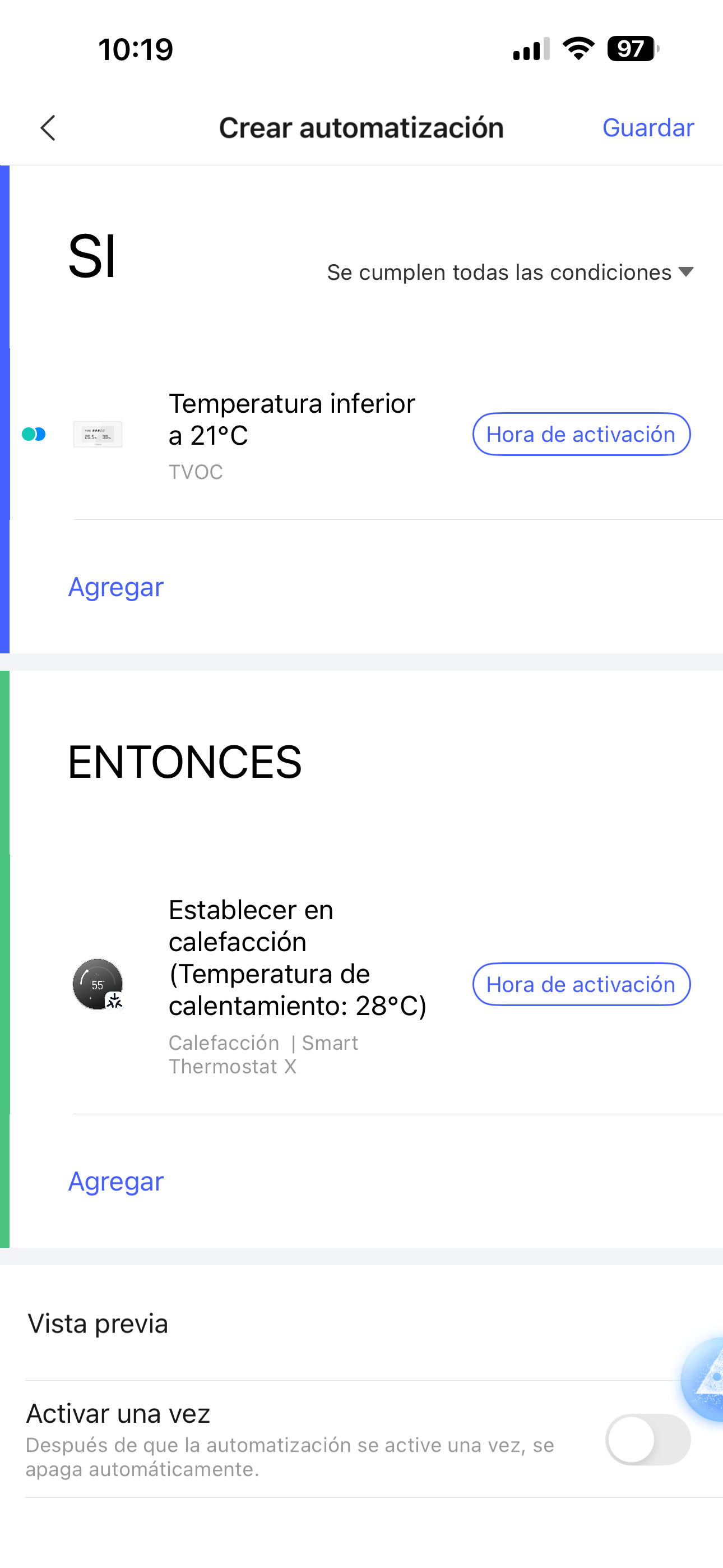Enable the Activar una vez switch

647,1440
